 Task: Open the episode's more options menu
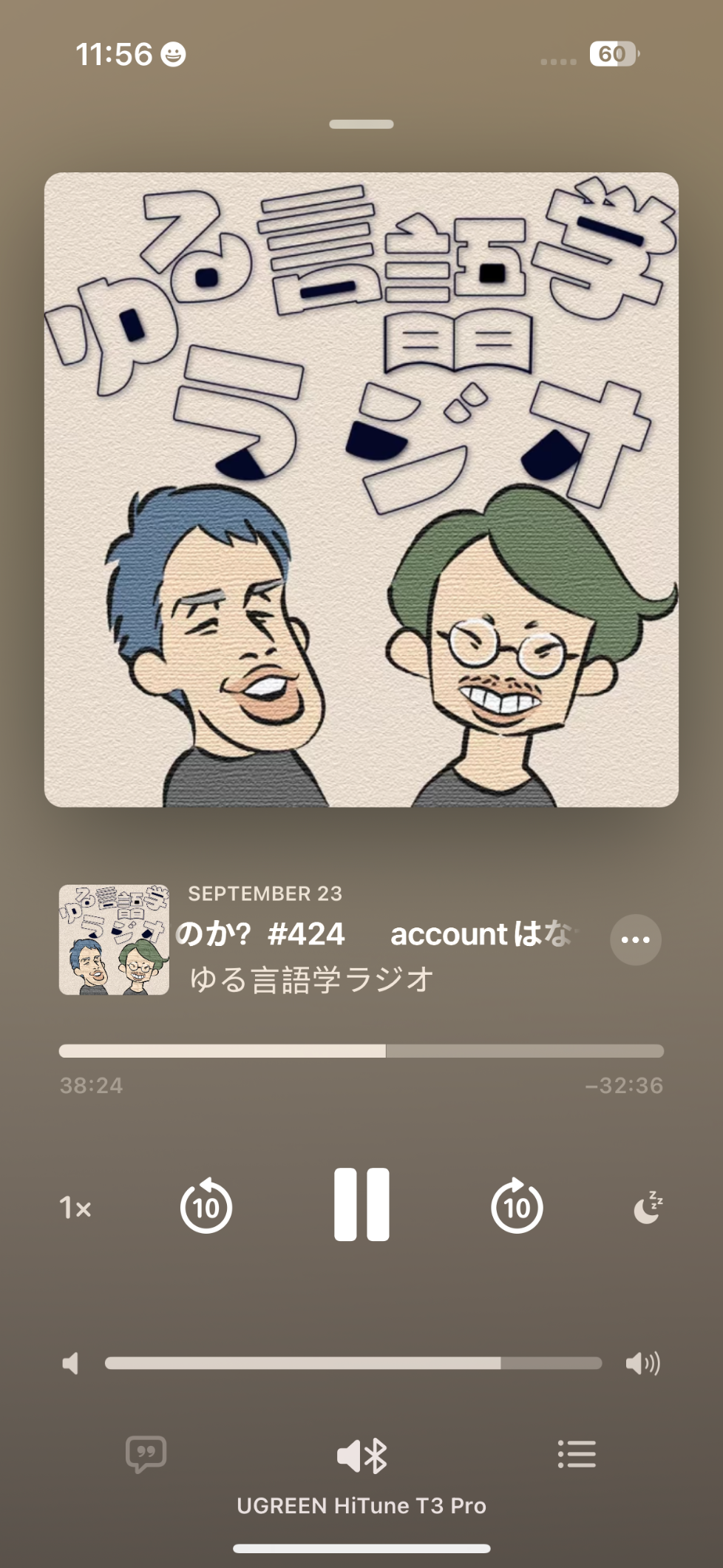[635, 940]
